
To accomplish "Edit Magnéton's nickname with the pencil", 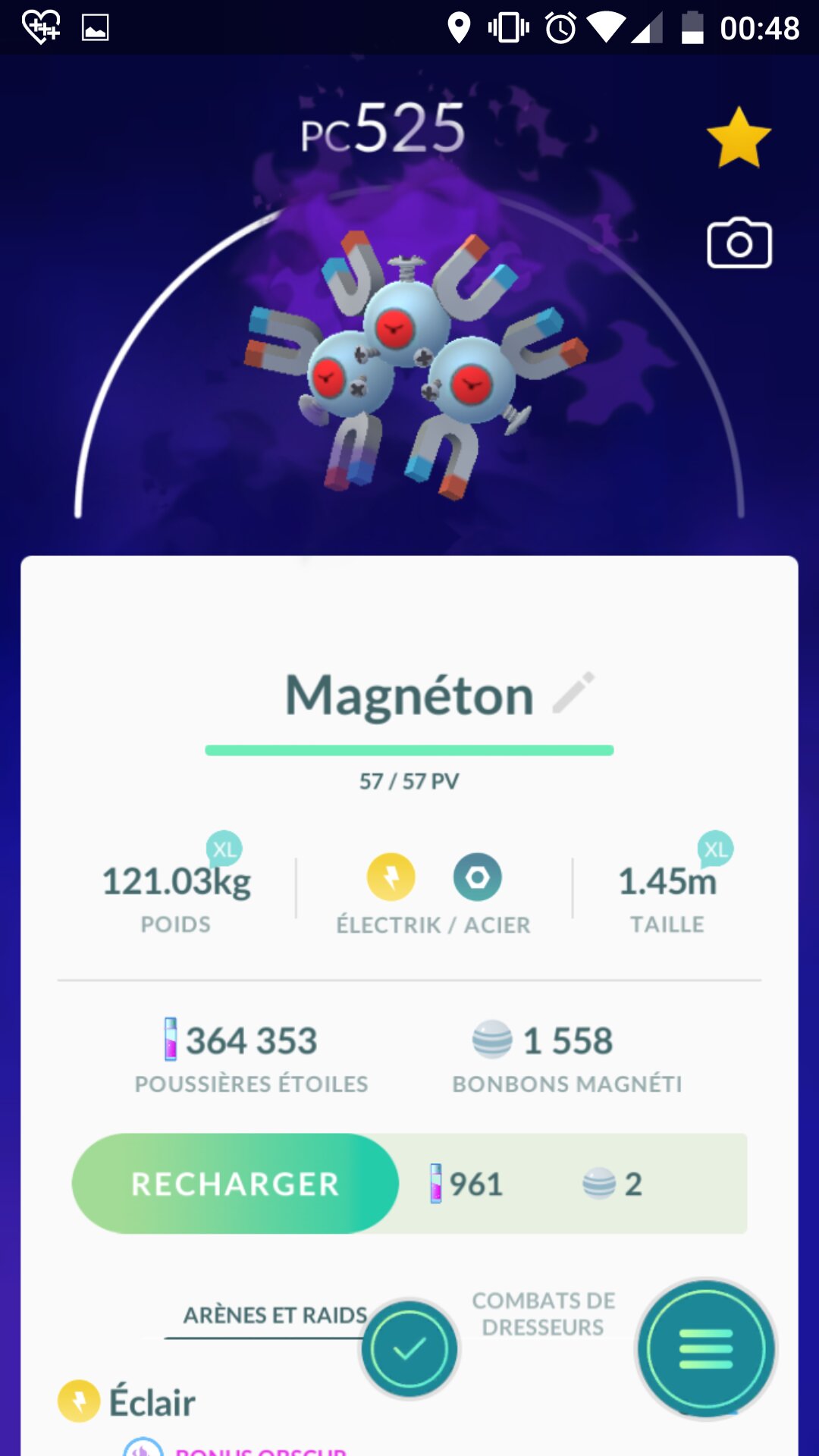I will point(573,693).
